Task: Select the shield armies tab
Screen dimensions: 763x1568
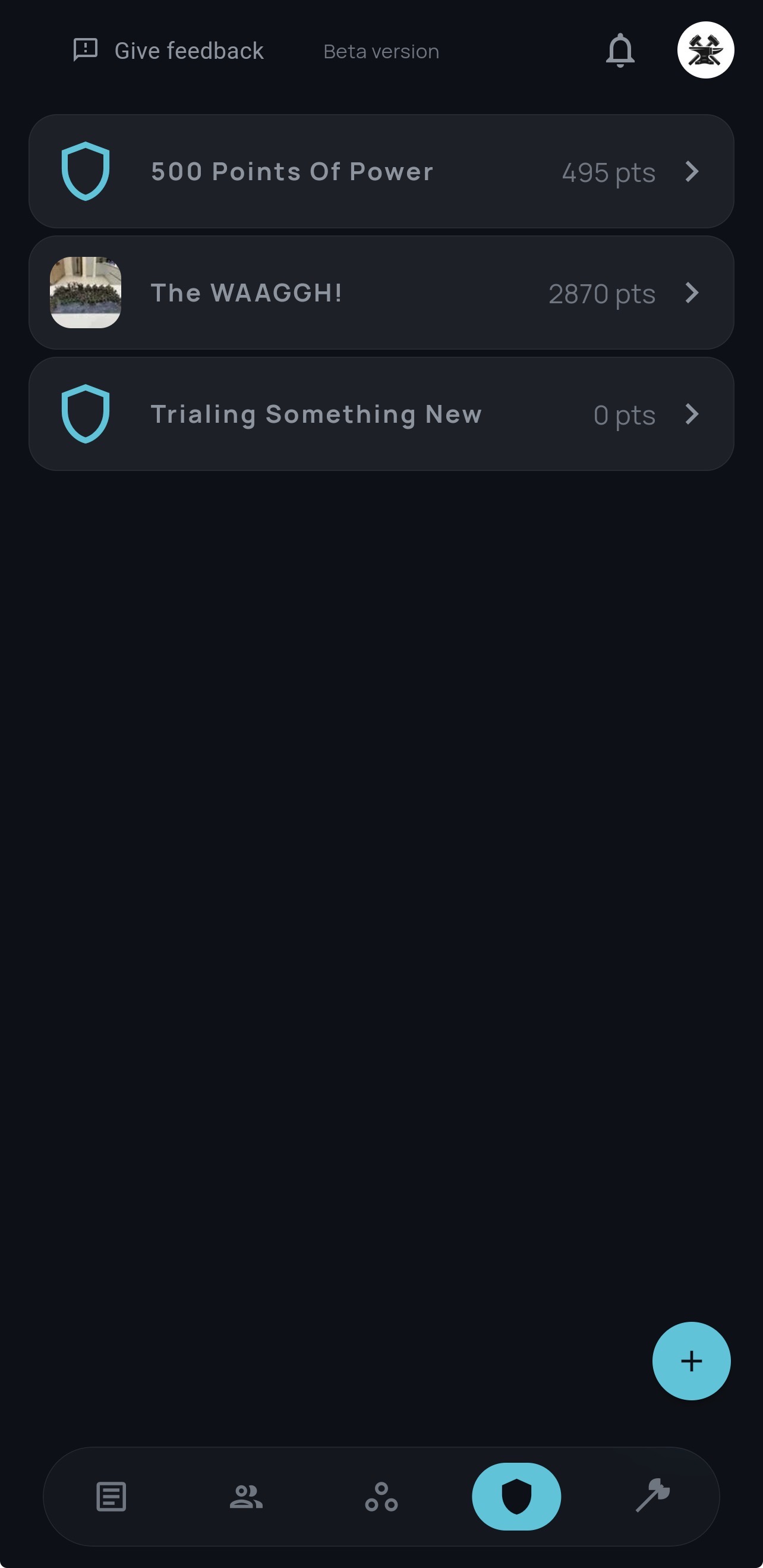Action: tap(516, 1496)
